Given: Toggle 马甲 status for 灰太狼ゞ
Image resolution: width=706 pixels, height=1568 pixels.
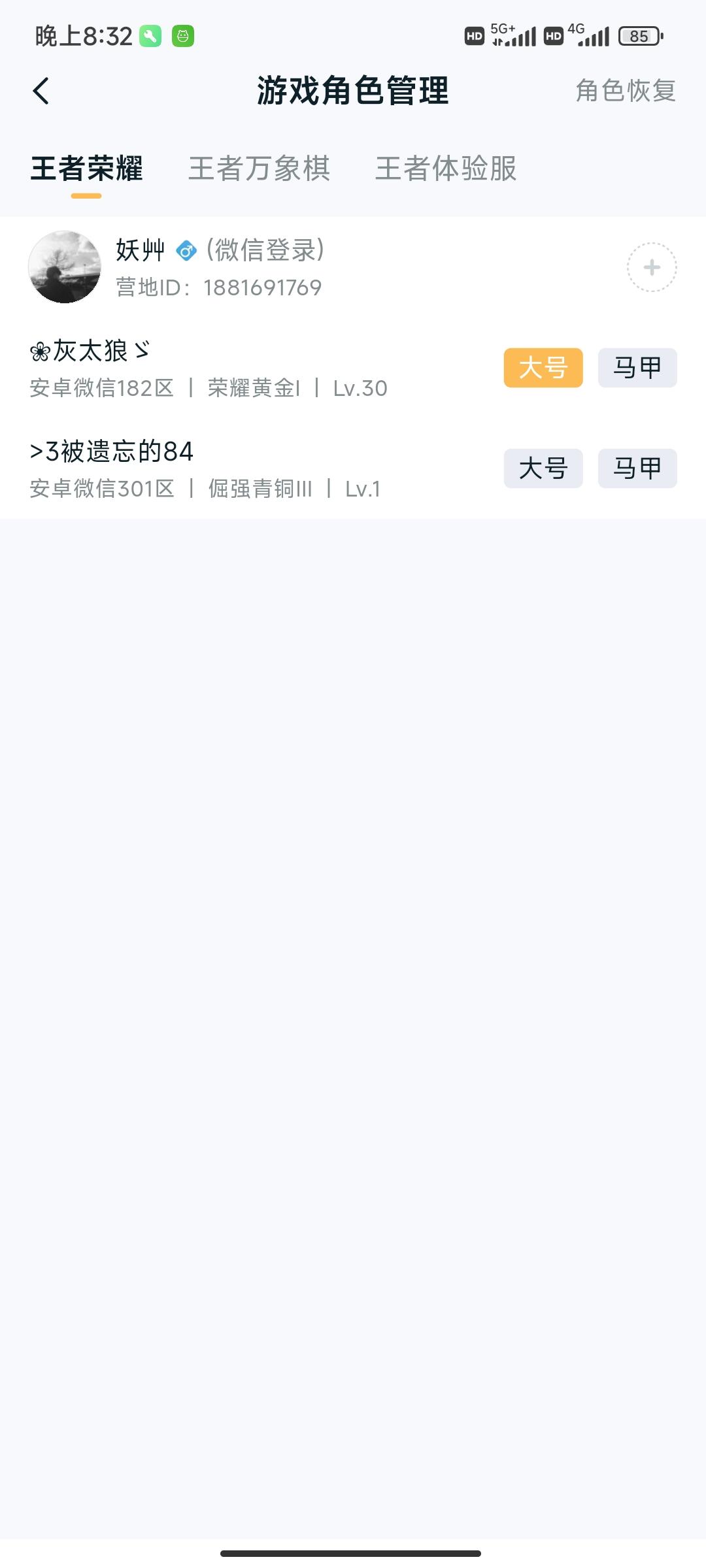Looking at the screenshot, I should click(x=636, y=367).
